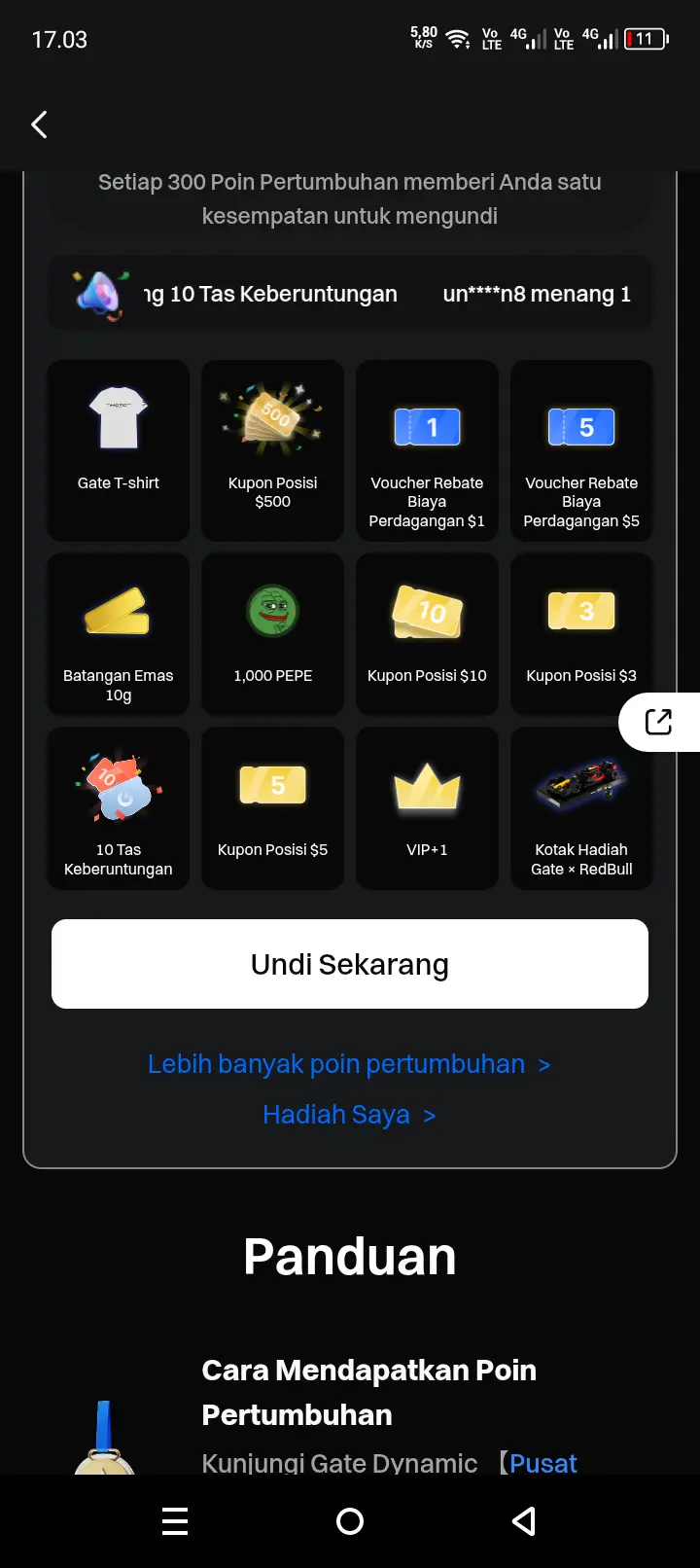
Task: Tap the back arrow at top left
Action: click(x=39, y=125)
